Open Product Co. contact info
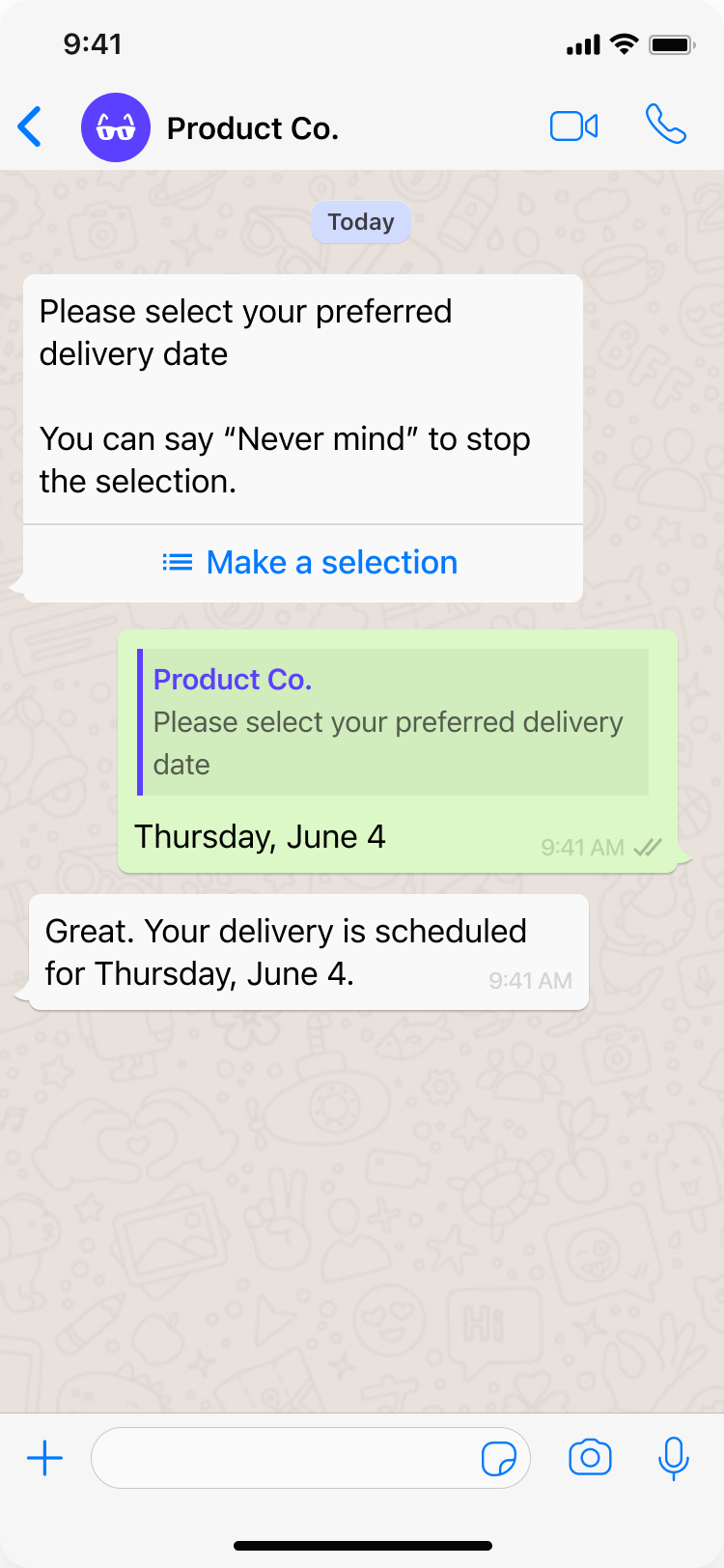Screen dimensions: 724x1568 coord(252,128)
